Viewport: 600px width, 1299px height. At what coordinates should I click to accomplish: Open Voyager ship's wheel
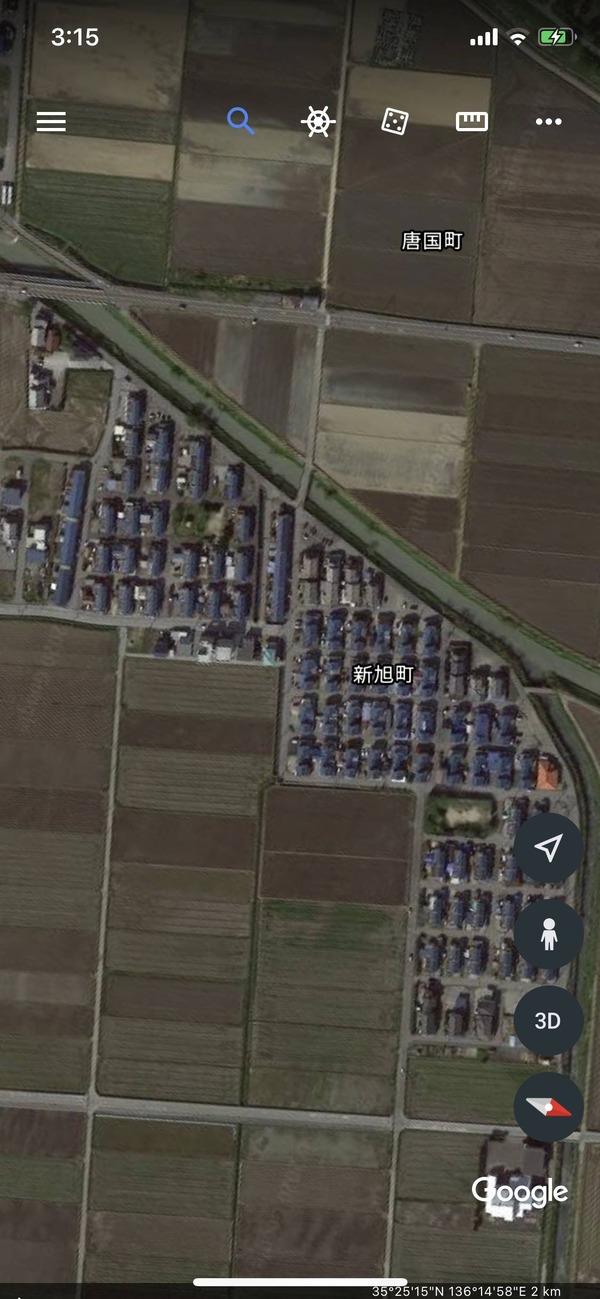318,122
